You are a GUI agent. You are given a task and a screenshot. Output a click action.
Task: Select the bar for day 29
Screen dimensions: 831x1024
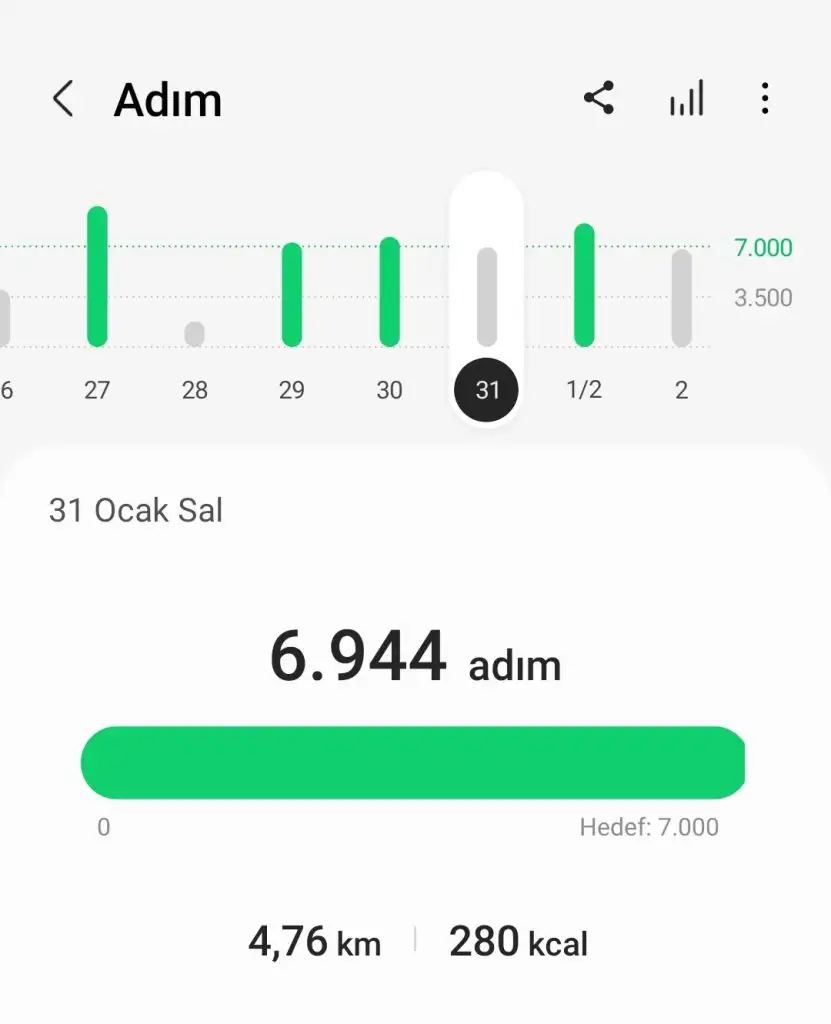[292, 295]
